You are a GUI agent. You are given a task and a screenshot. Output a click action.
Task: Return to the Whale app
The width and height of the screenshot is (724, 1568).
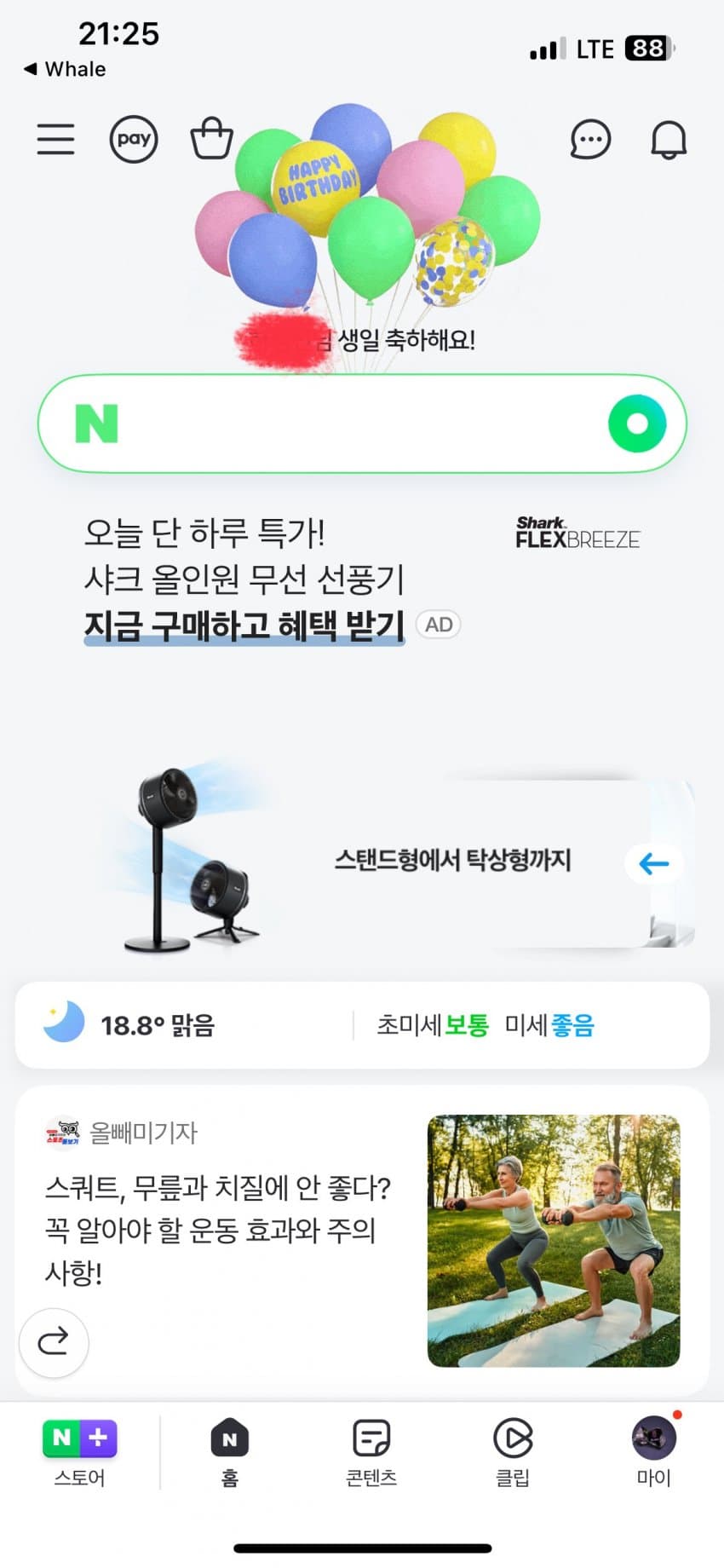pyautogui.click(x=65, y=69)
